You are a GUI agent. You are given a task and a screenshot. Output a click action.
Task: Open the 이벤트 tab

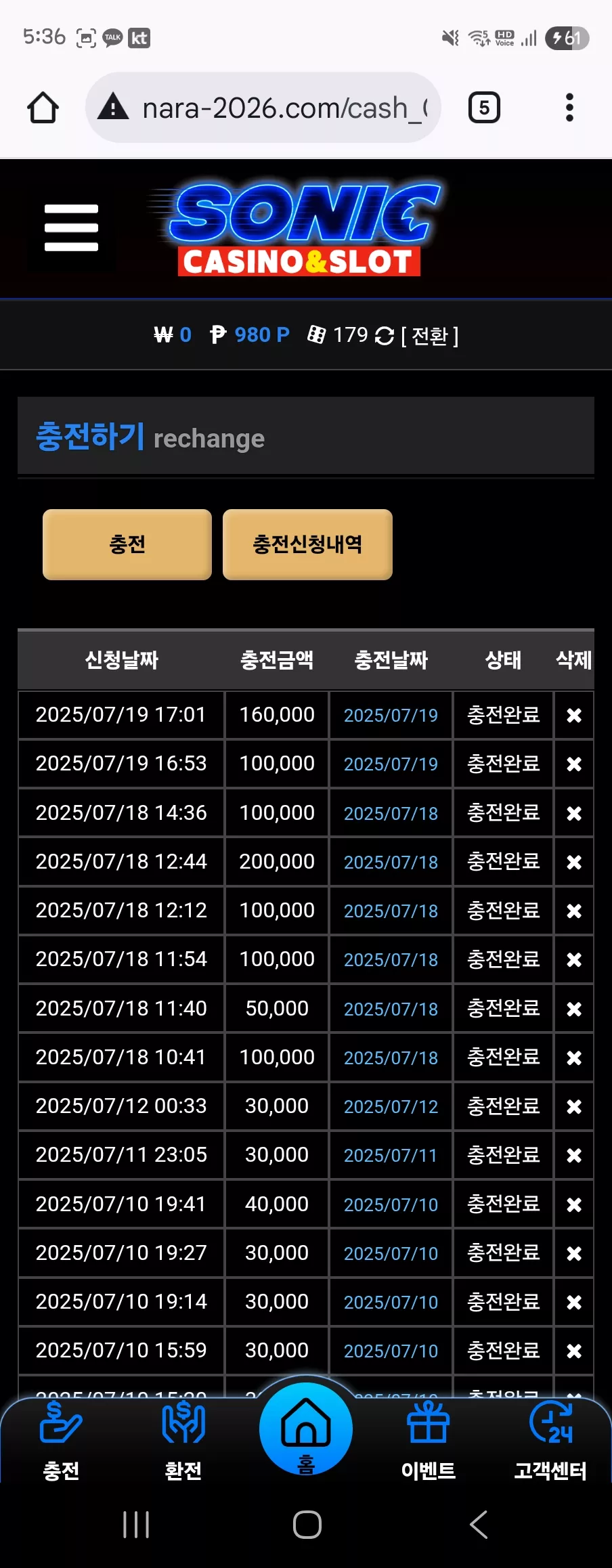point(428,1441)
